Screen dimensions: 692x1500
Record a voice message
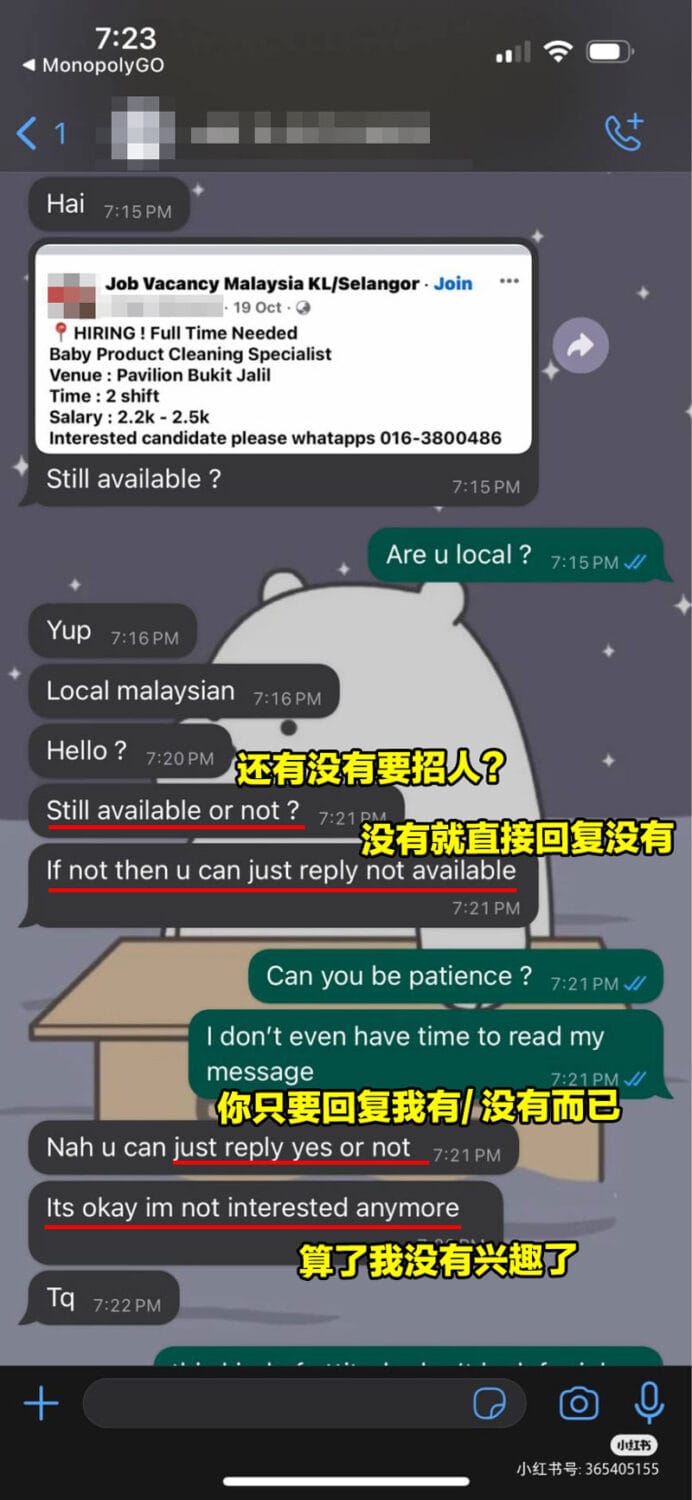[649, 1402]
